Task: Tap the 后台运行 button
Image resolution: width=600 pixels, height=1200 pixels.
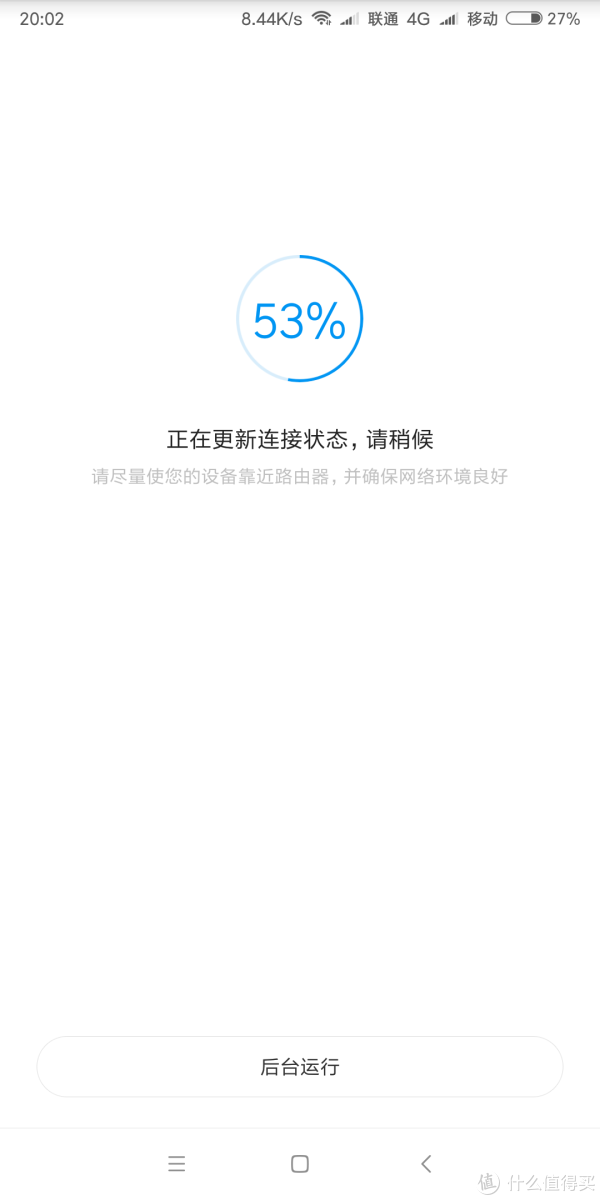Action: pos(300,1067)
